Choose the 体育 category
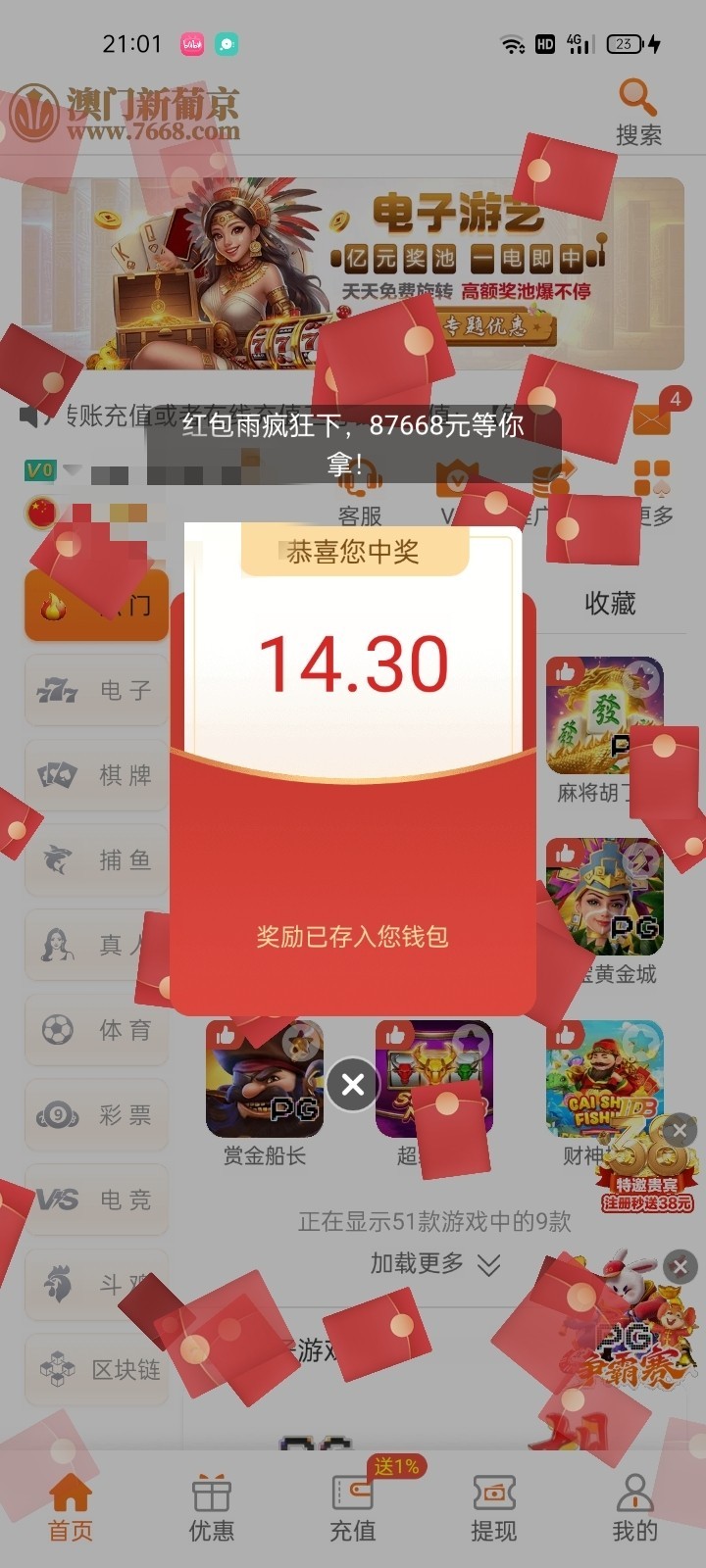The image size is (706, 1568). click(x=96, y=1030)
